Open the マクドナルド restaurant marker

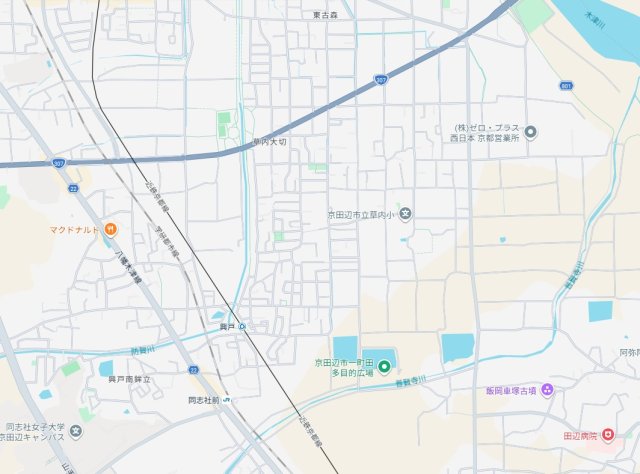pos(110,230)
